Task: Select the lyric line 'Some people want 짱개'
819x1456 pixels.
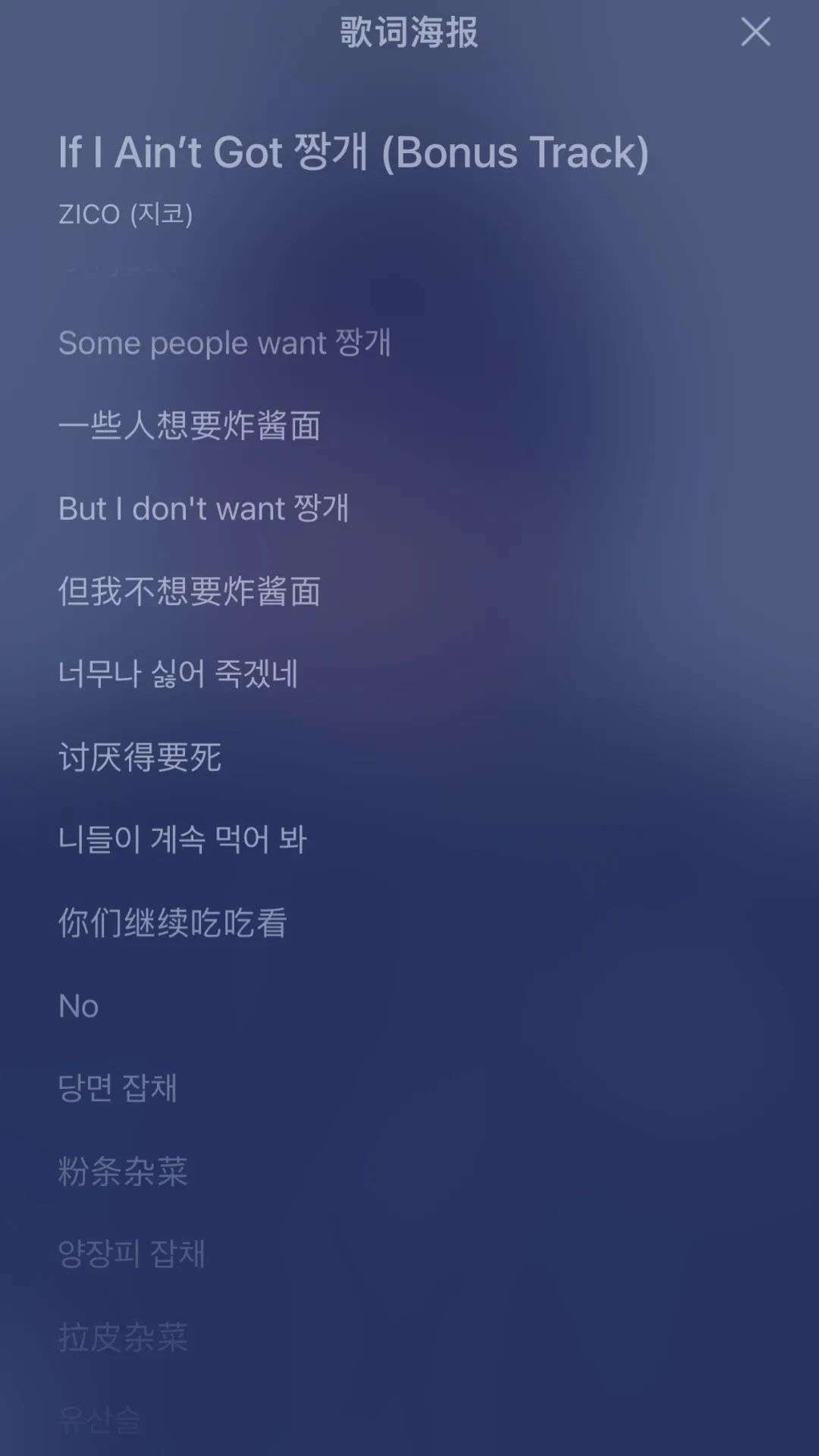Action: (224, 343)
